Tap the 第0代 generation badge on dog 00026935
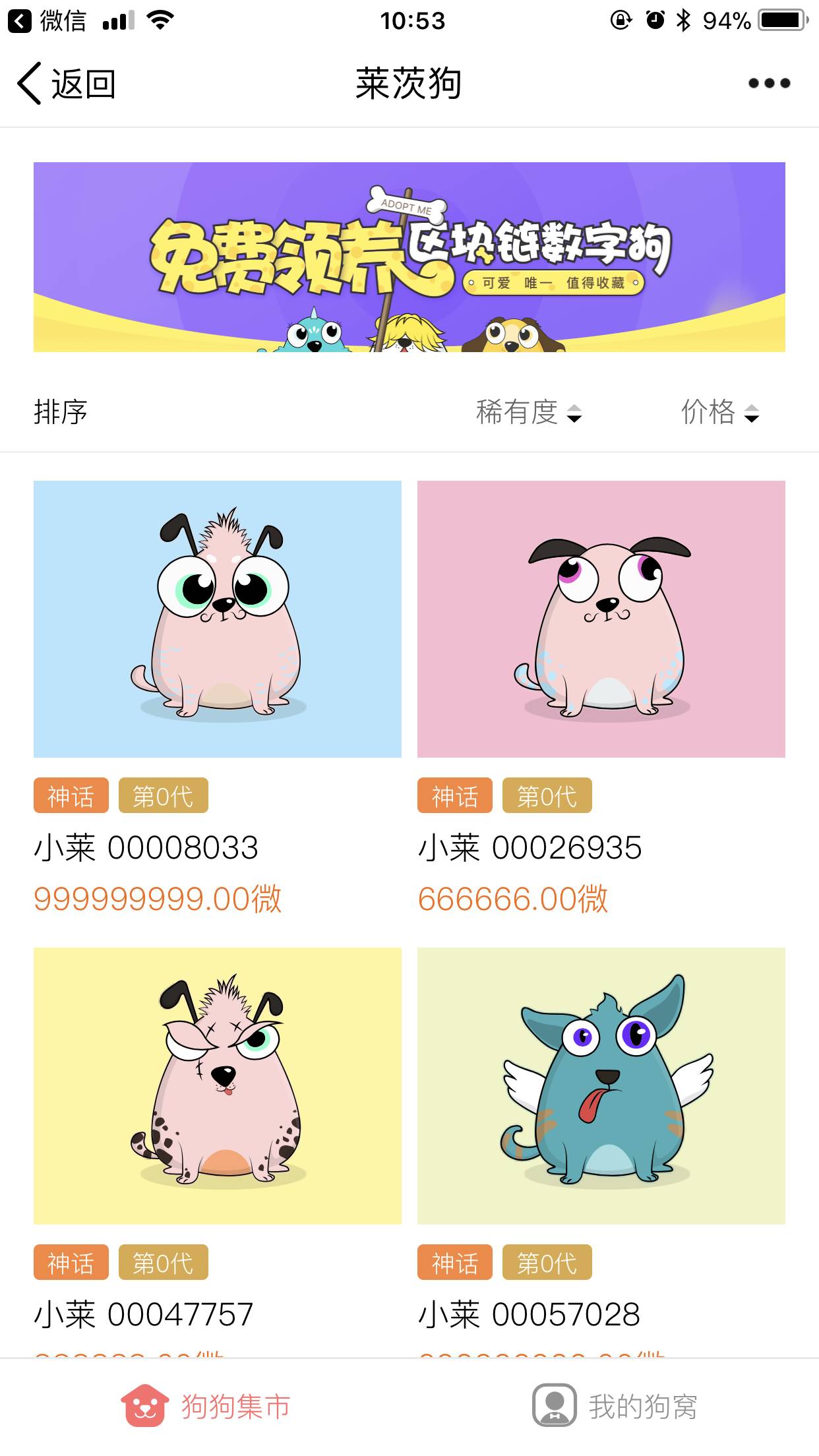The width and height of the screenshot is (819, 1456). point(547,796)
